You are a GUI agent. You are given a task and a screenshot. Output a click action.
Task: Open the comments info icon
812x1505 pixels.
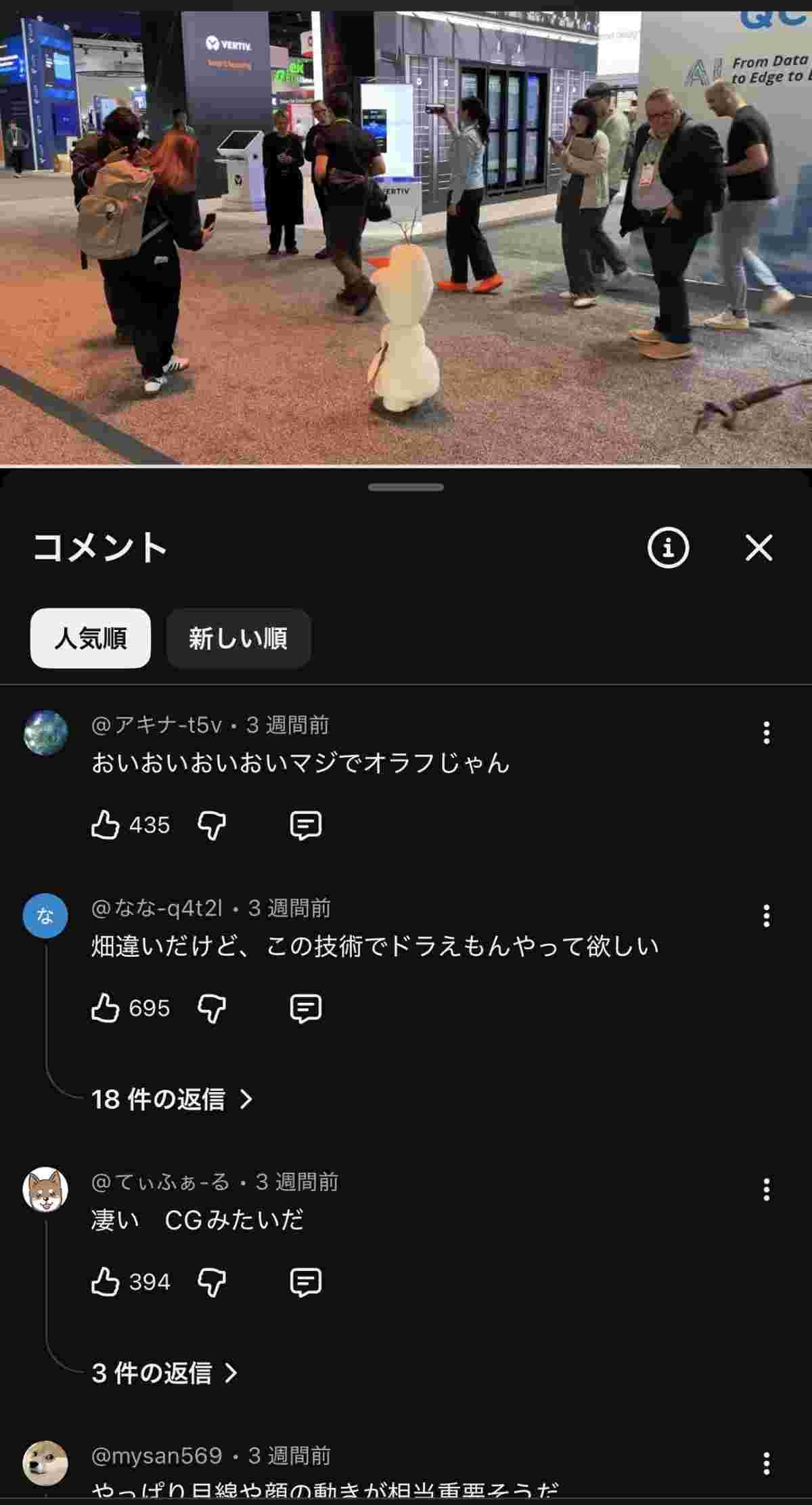668,547
